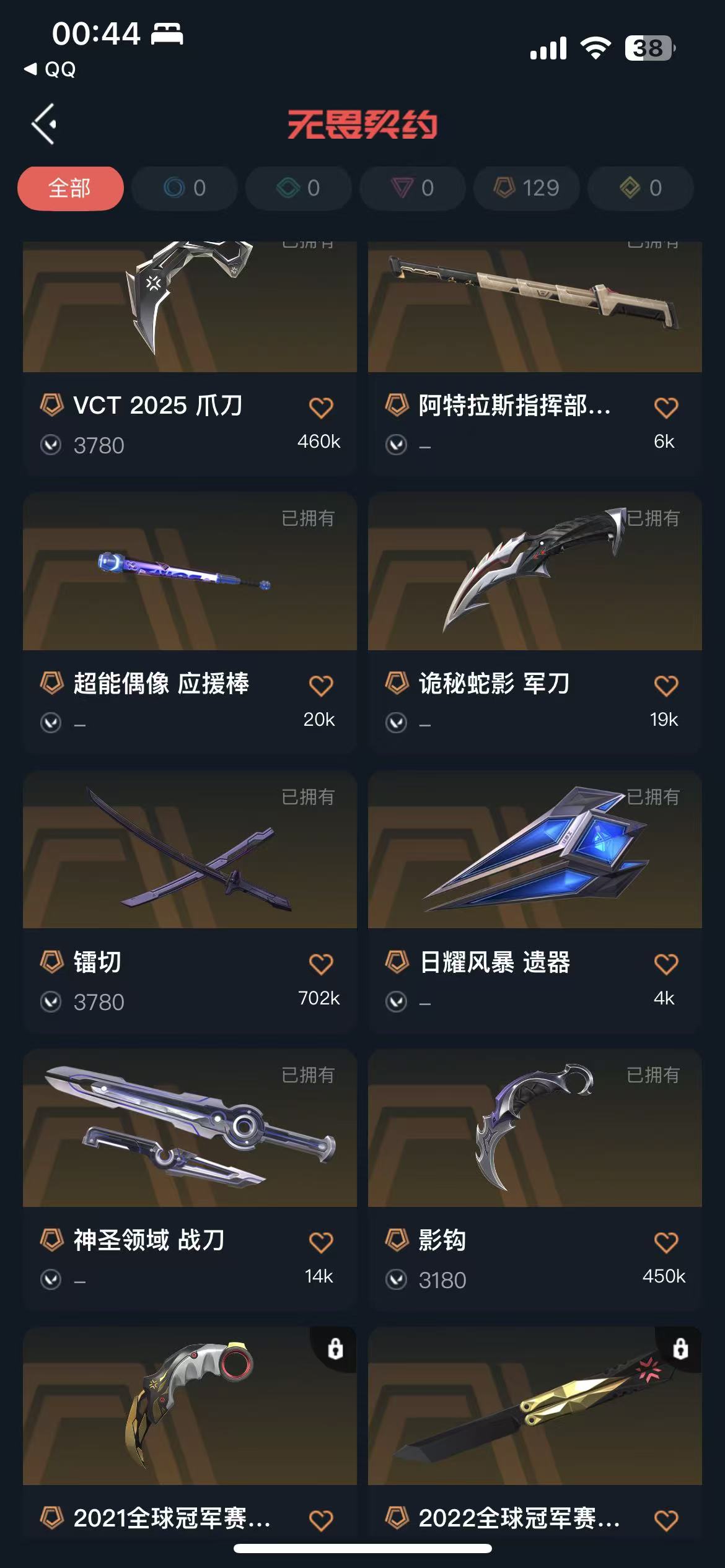725x1568 pixels.
Task: Favorite the 2022全球冠军赛 skin
Action: (666, 1520)
